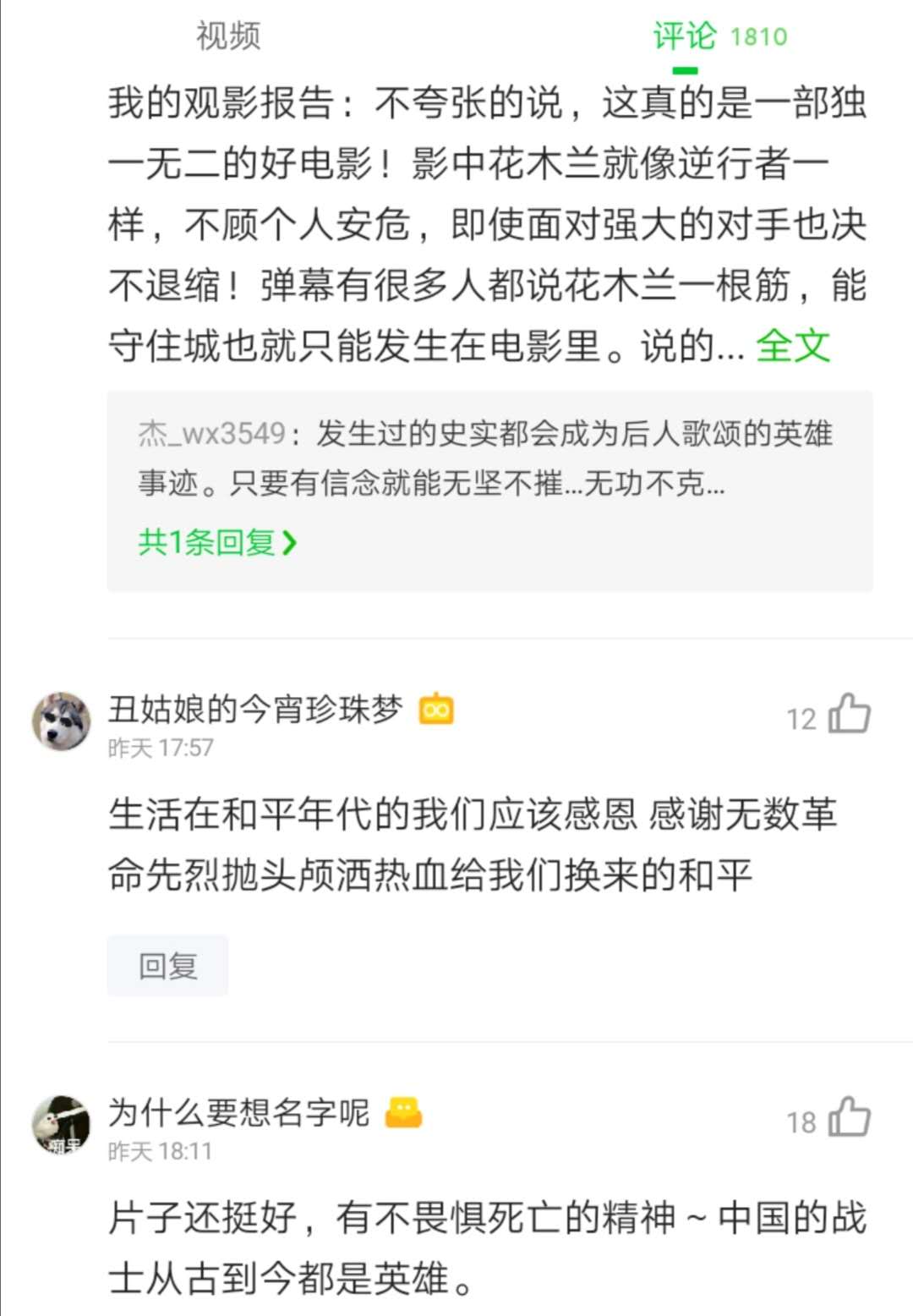Open 为什么要想名字呢's profile picture
The width and height of the screenshot is (913, 1316).
pyautogui.click(x=61, y=1125)
